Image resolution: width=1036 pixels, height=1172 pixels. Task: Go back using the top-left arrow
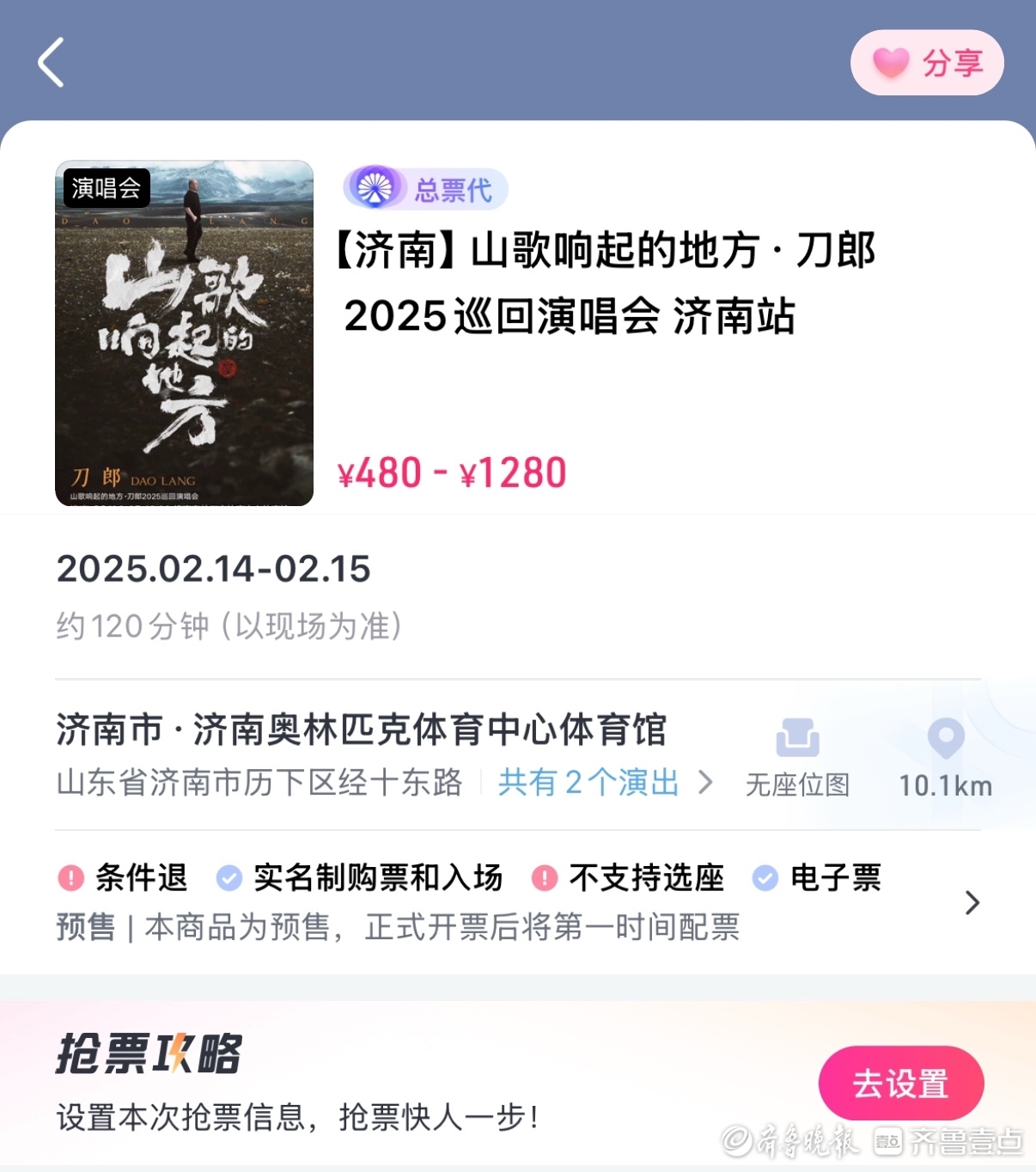pyautogui.click(x=52, y=62)
